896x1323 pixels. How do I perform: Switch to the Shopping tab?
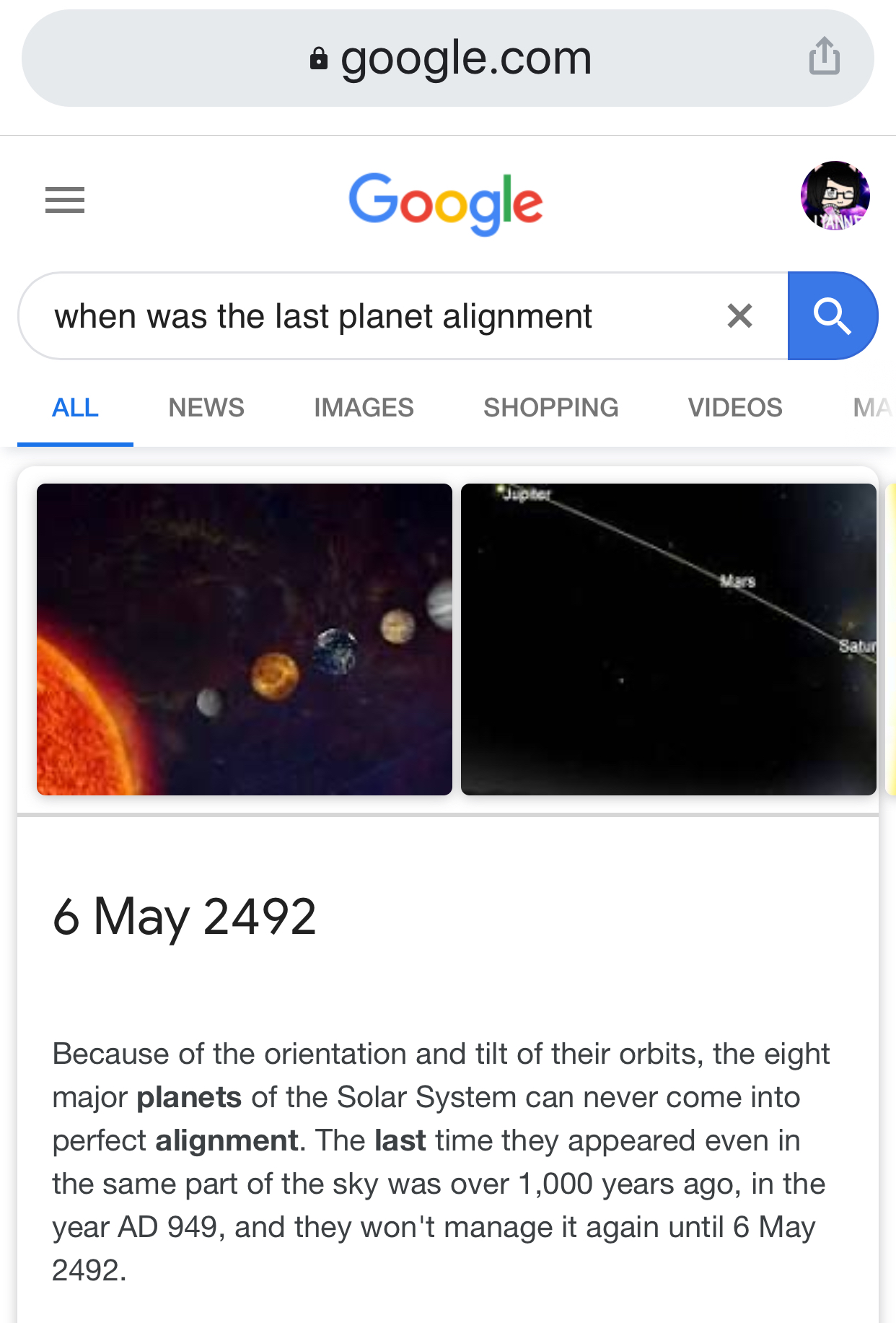click(x=550, y=408)
